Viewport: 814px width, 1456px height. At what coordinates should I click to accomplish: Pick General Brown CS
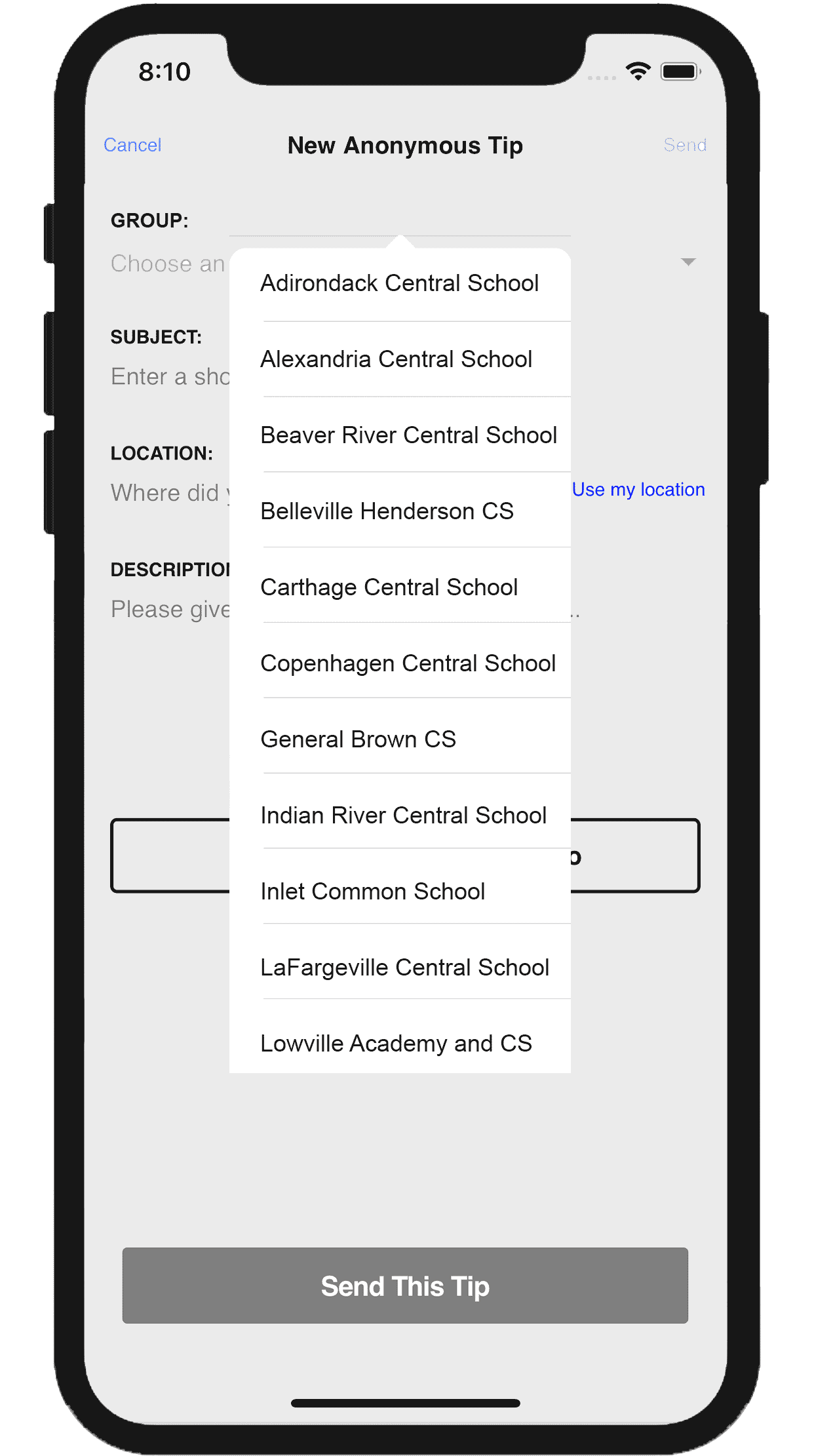400,739
